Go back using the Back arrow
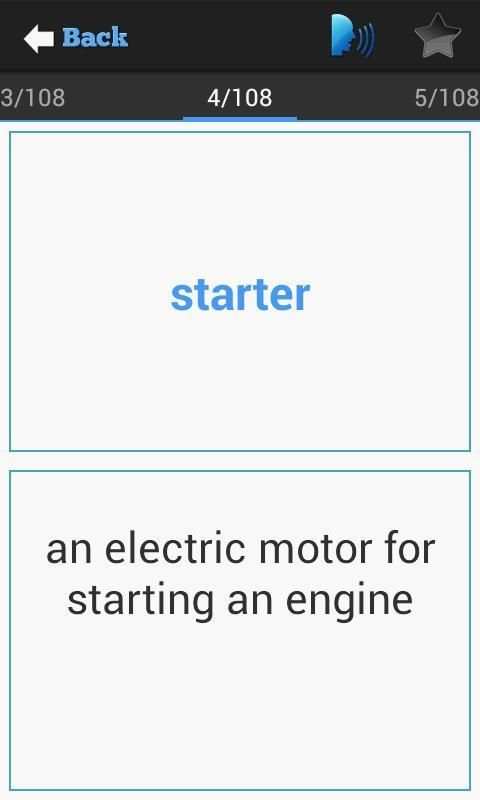Viewport: 480px width, 800px height. tap(75, 38)
